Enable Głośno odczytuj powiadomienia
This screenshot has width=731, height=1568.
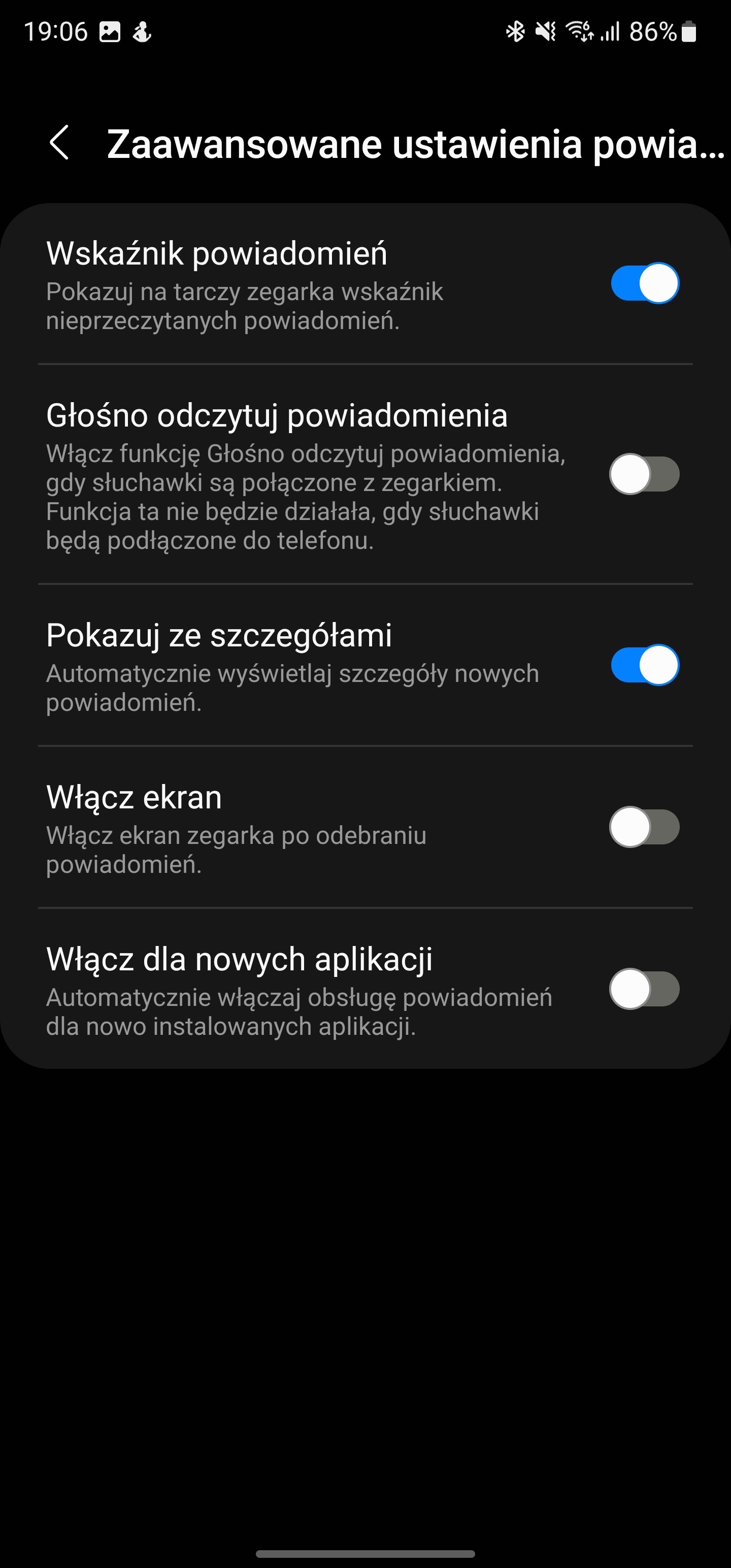(645, 474)
